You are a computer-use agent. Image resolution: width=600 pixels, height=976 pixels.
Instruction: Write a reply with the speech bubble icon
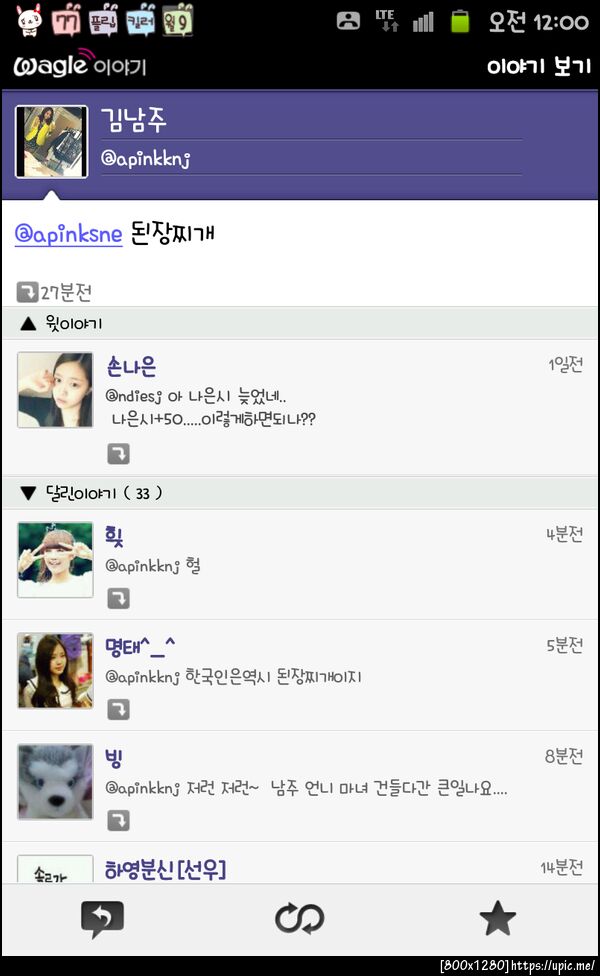point(101,918)
